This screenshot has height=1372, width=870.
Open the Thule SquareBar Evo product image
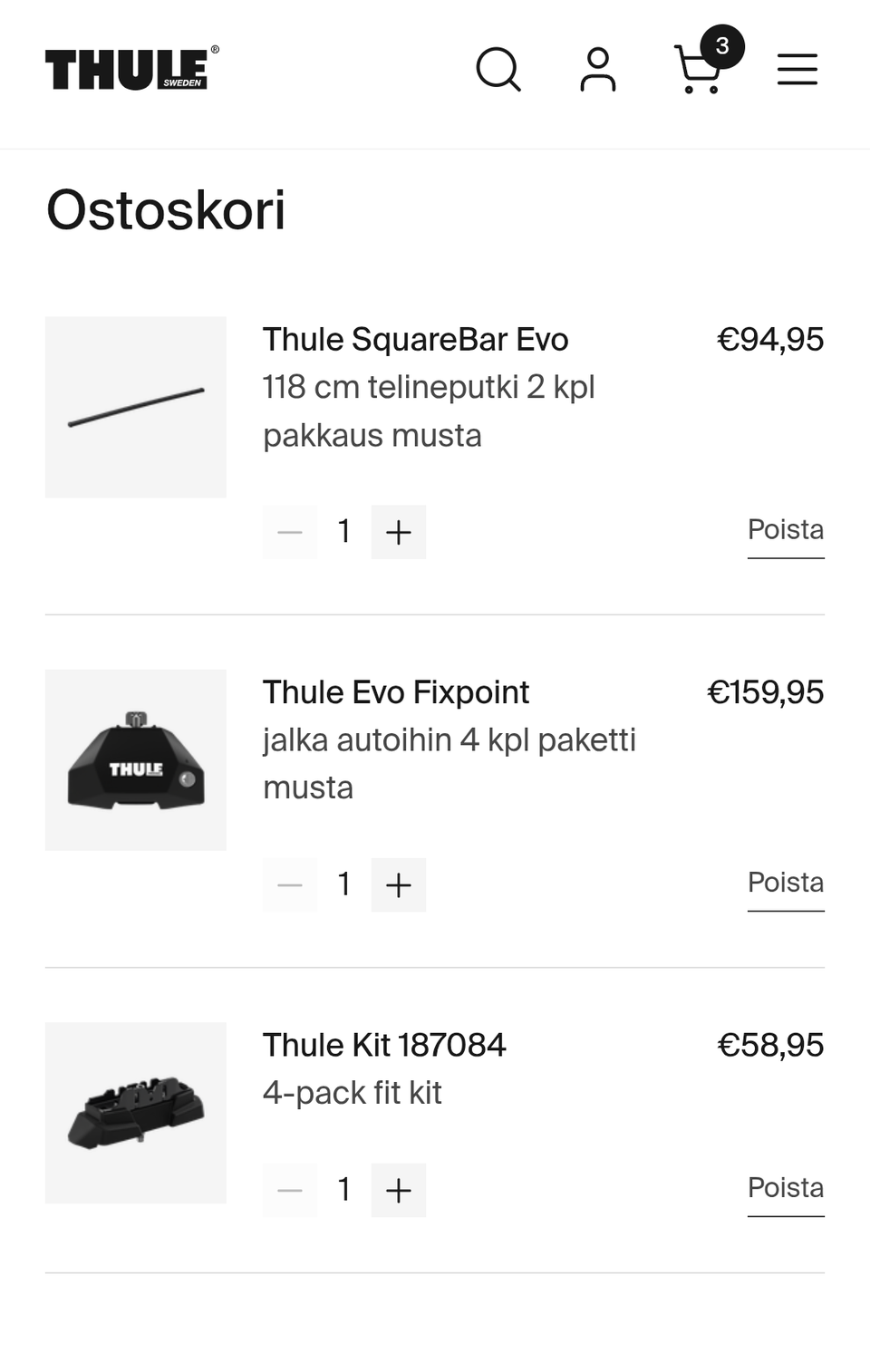click(136, 407)
